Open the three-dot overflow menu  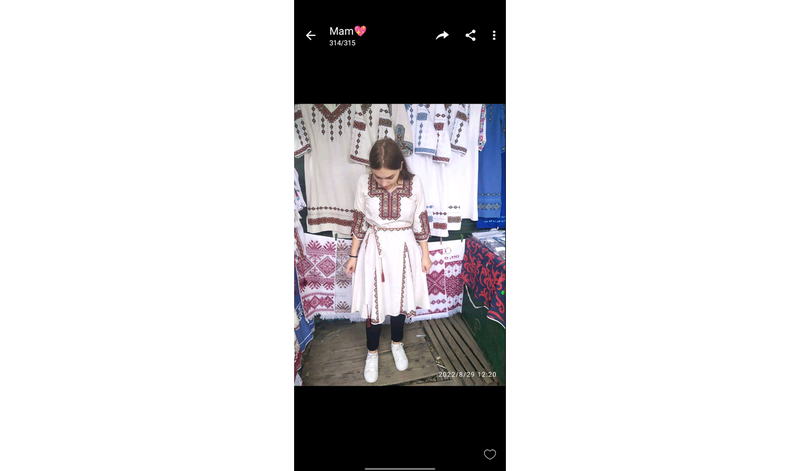[x=494, y=36]
